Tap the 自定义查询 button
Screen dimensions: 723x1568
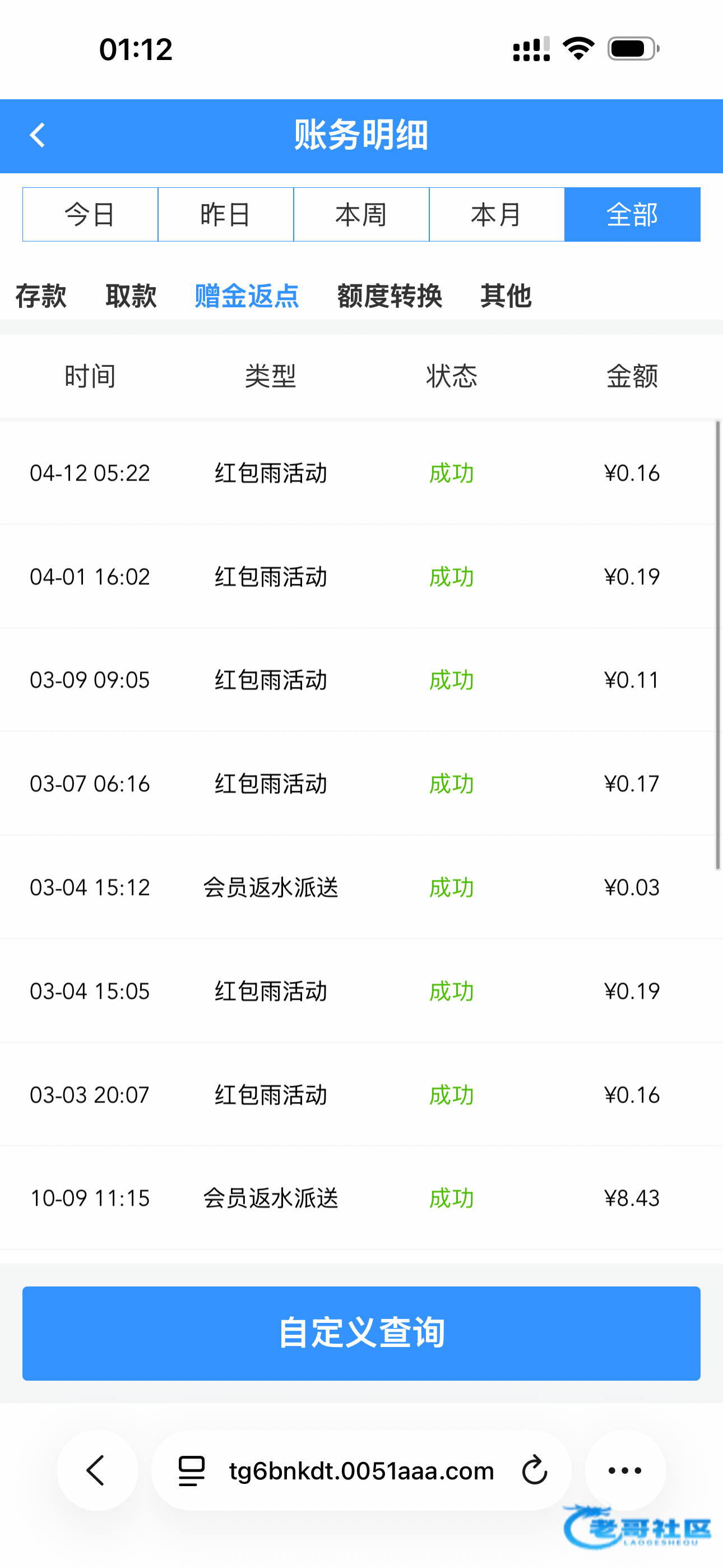click(x=361, y=1333)
